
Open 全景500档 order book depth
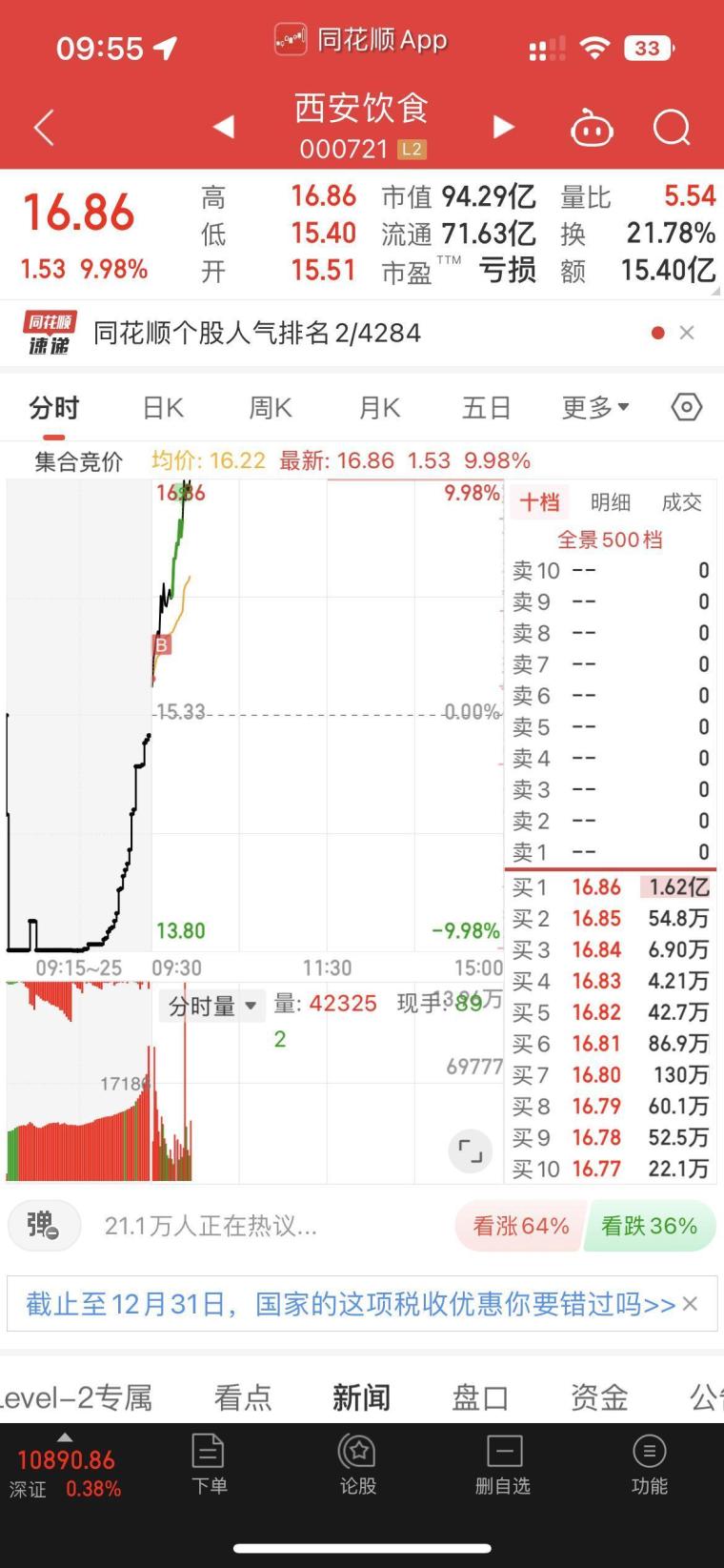point(610,540)
